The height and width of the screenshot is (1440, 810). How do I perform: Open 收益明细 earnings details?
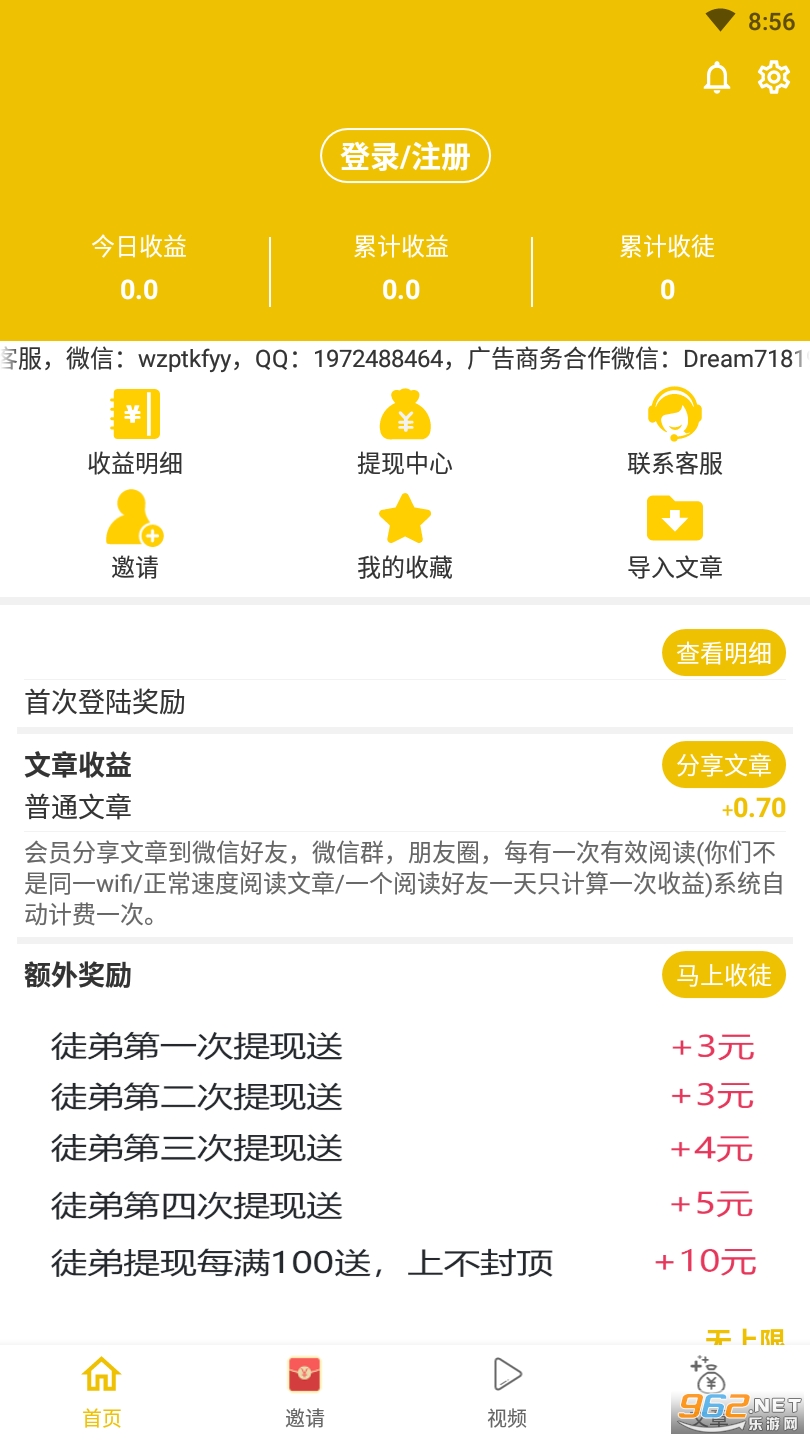135,432
